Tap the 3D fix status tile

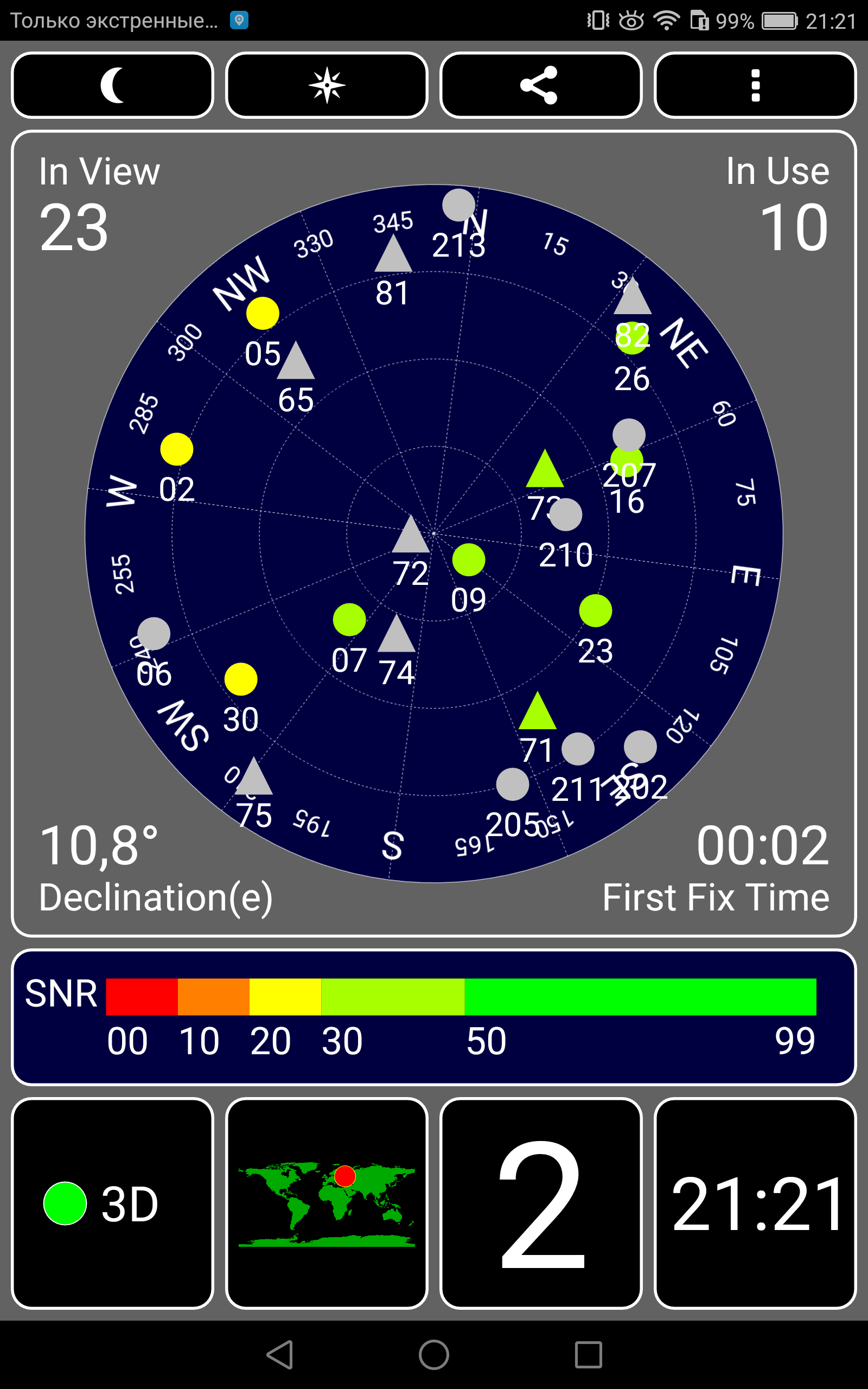click(x=112, y=1203)
